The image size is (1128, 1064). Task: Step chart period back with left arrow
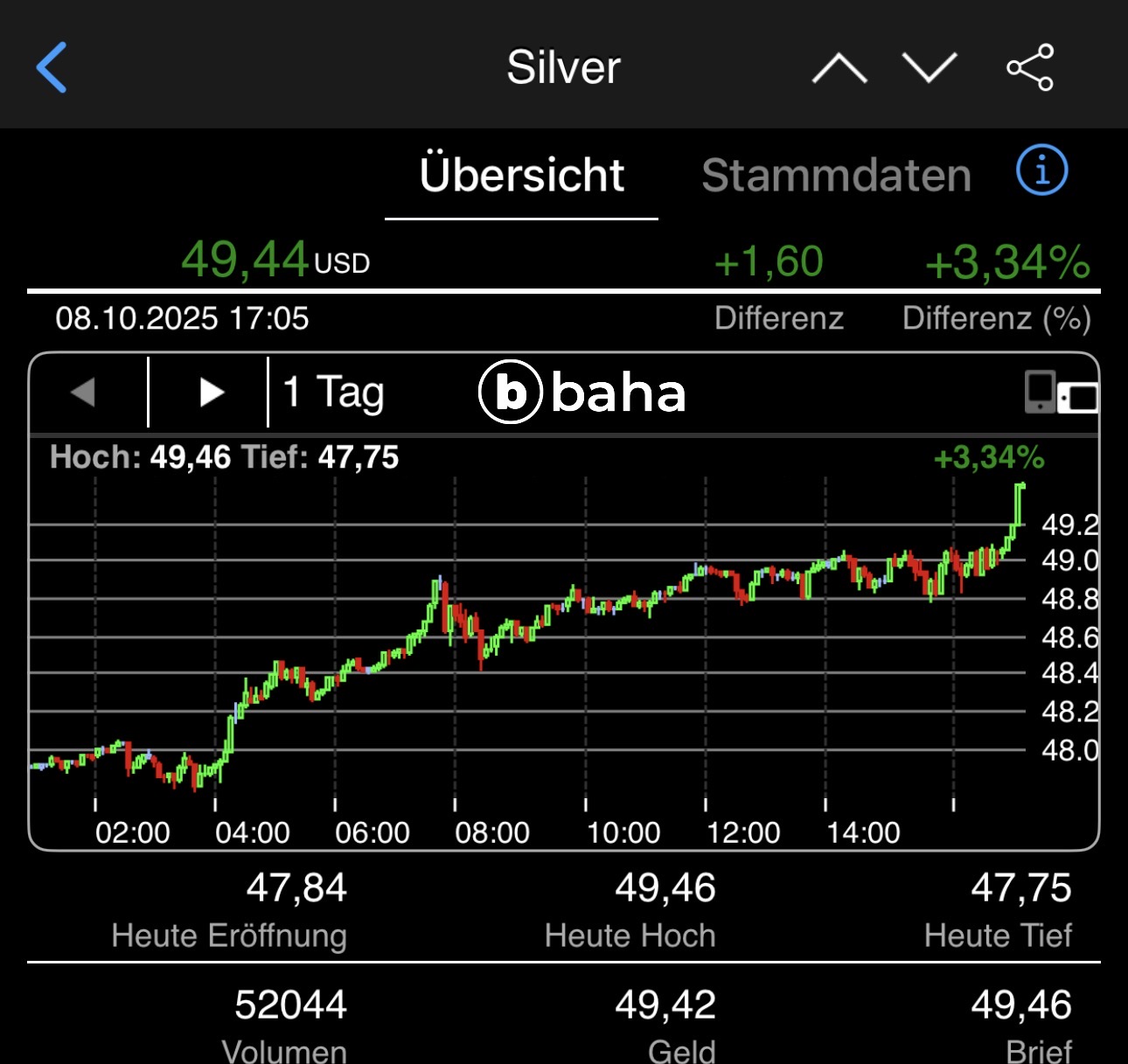tap(84, 392)
